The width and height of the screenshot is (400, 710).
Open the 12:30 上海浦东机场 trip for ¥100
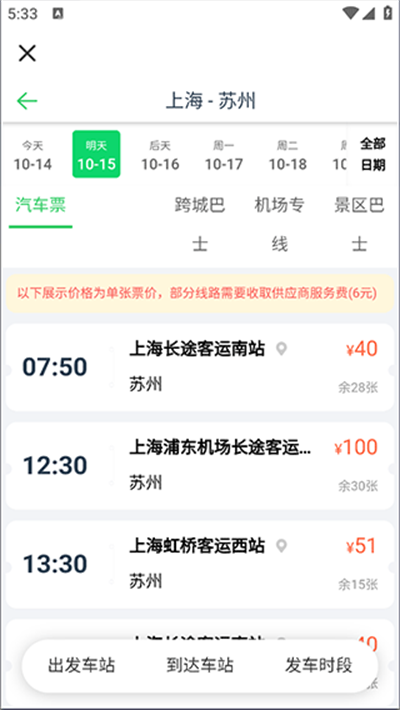[x=200, y=466]
